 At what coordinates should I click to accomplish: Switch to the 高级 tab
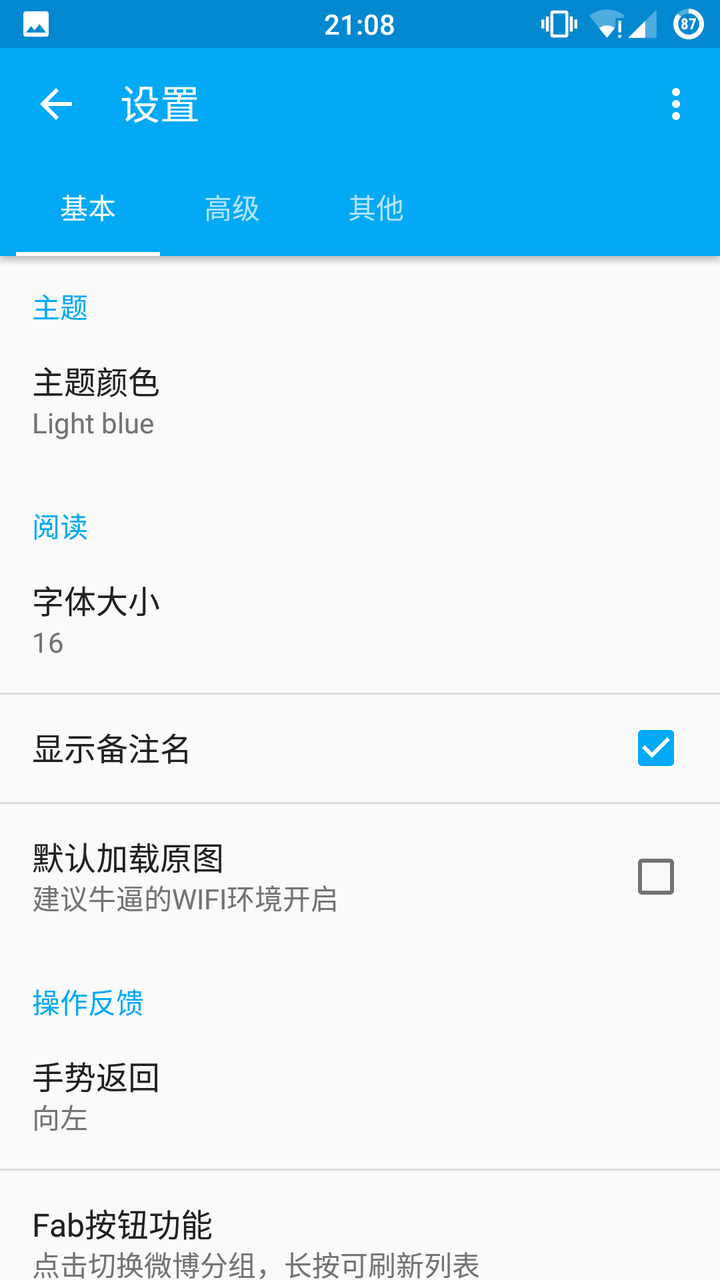coord(232,208)
